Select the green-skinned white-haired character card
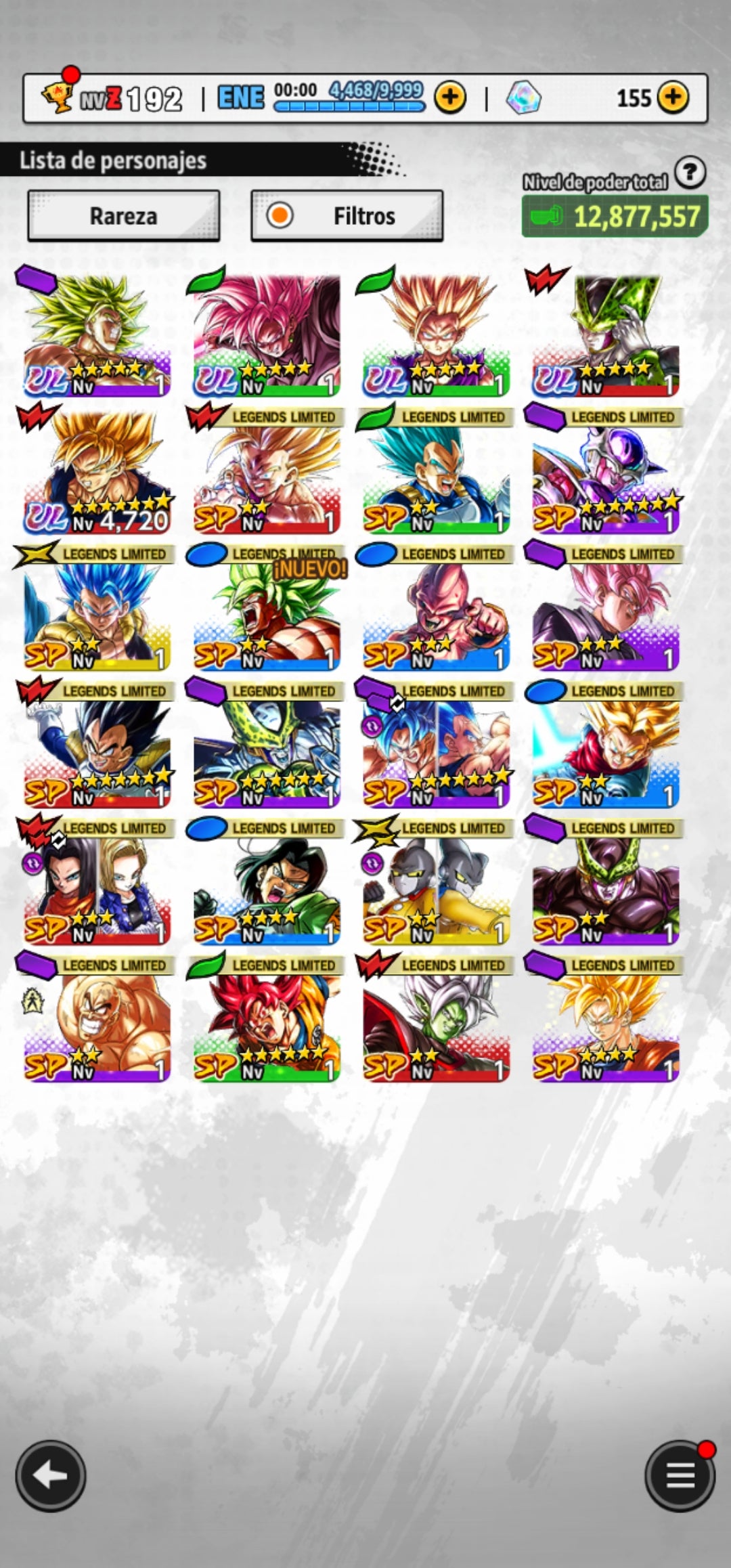 [x=436, y=1021]
